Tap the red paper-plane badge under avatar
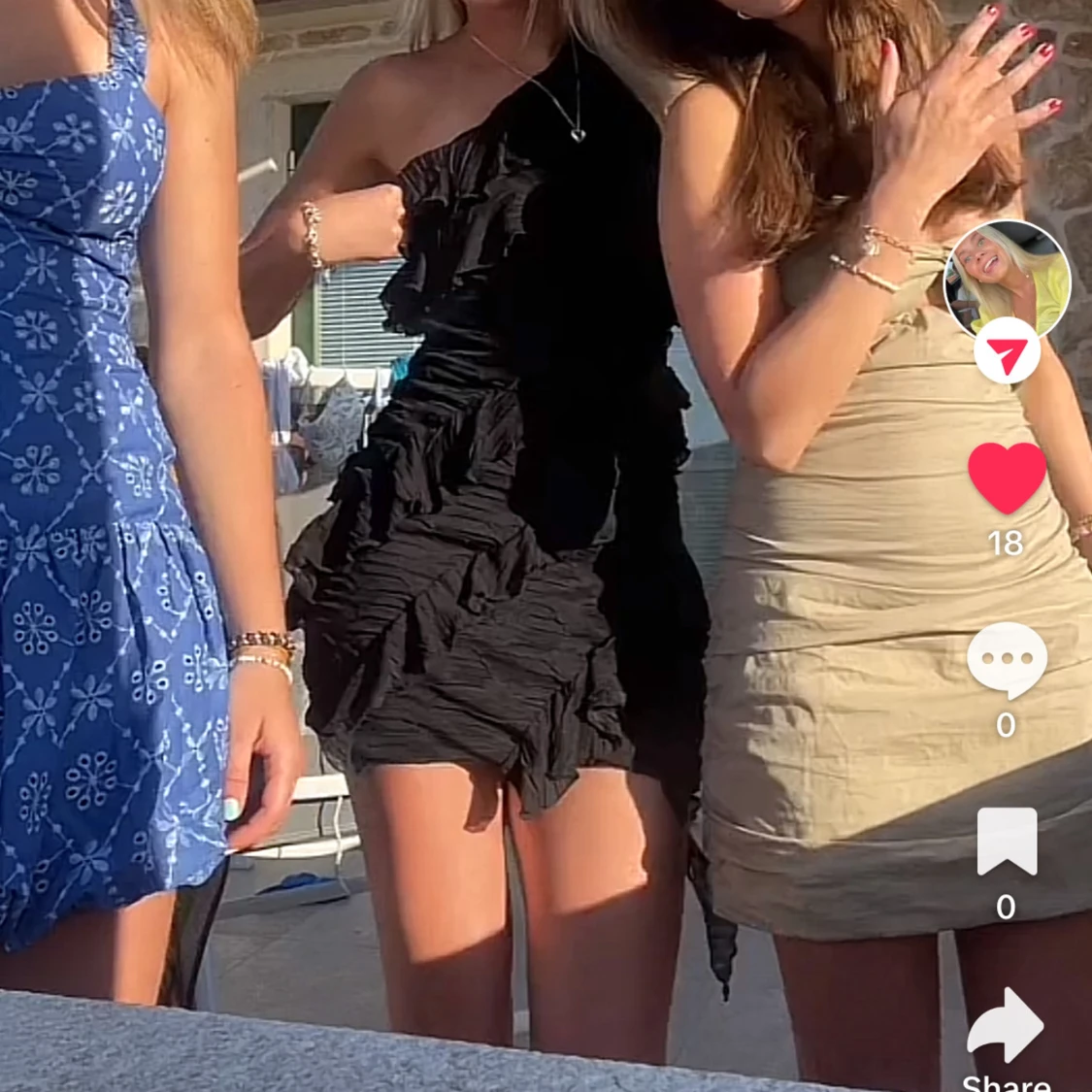Screen dimensions: 1092x1092 pos(1007,350)
